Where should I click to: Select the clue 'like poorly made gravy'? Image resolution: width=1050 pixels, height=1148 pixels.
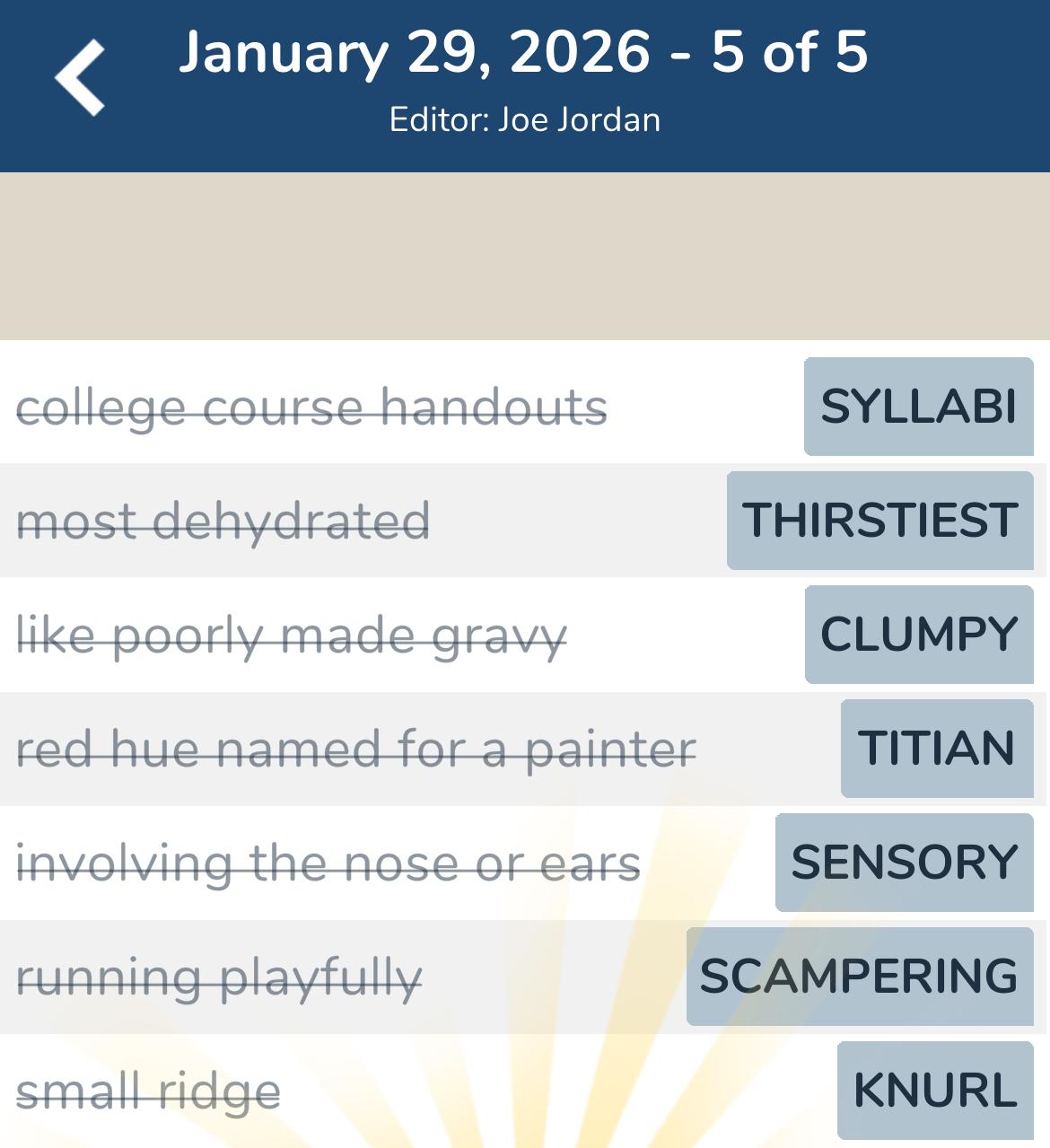click(293, 635)
